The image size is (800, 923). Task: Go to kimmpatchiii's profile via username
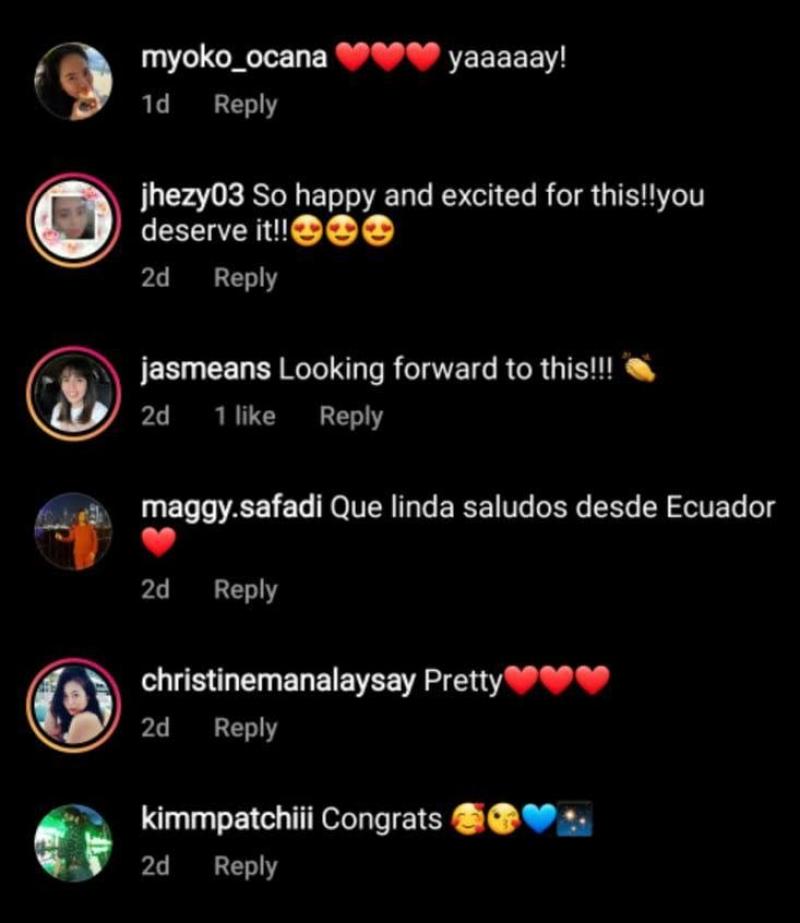(x=227, y=820)
